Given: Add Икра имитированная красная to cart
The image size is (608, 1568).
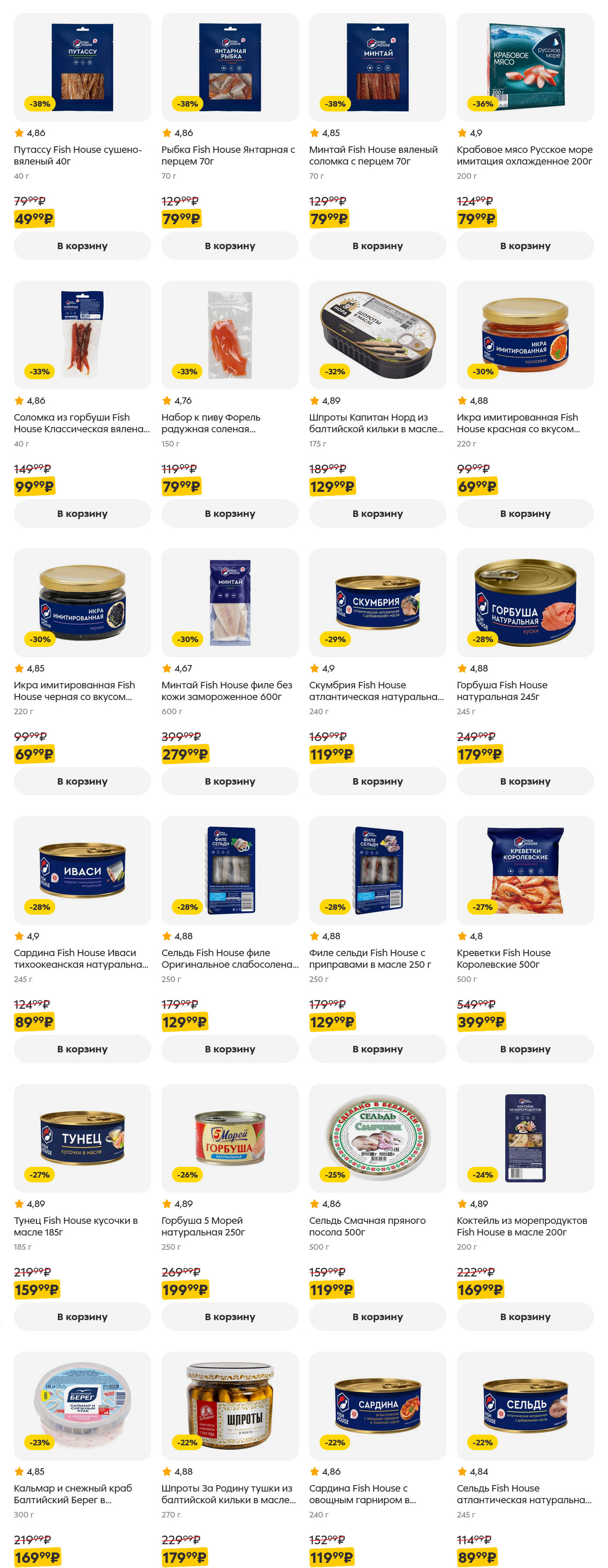Looking at the screenshot, I should [525, 513].
